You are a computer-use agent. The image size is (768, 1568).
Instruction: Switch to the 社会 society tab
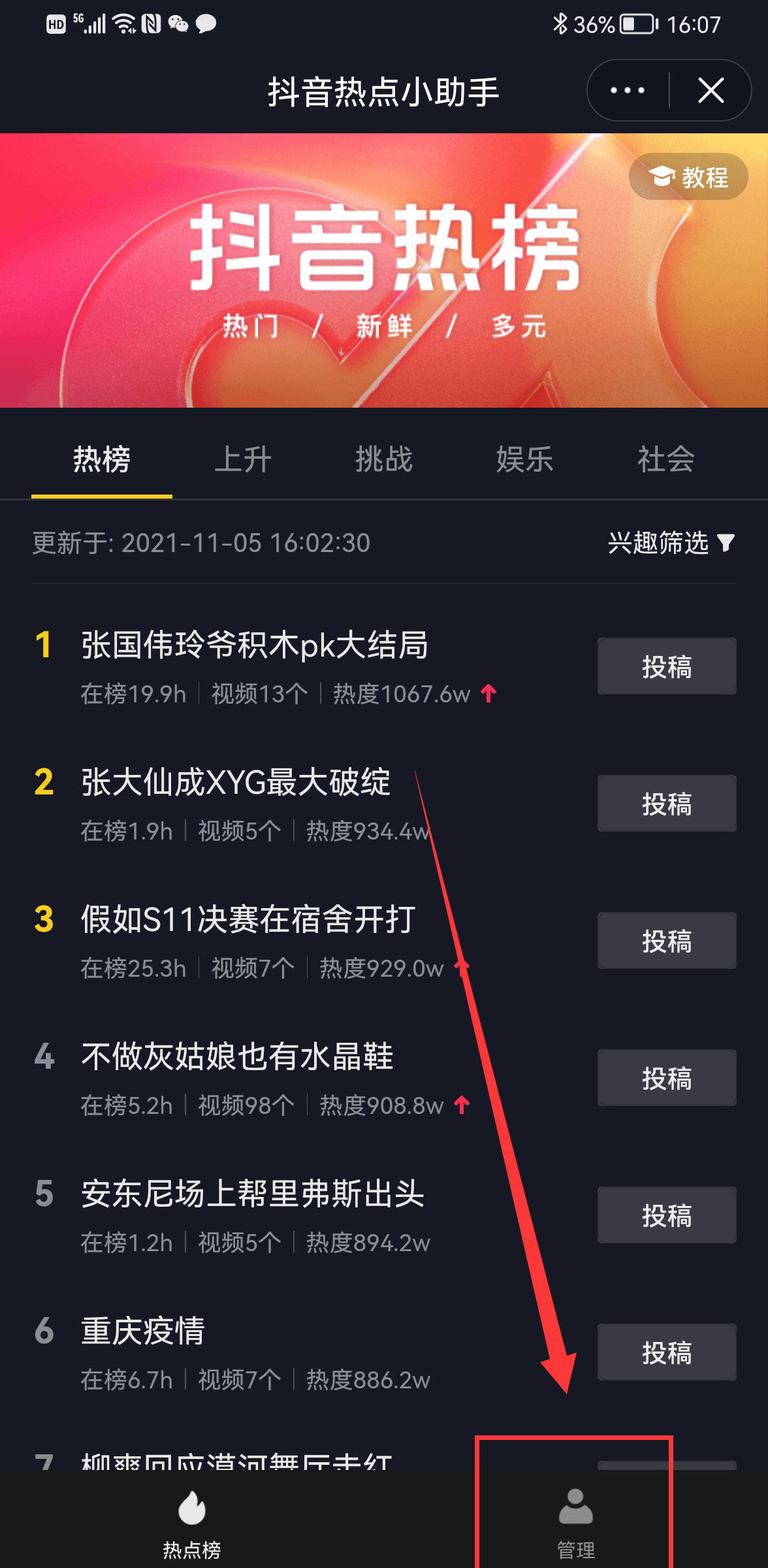pos(665,459)
